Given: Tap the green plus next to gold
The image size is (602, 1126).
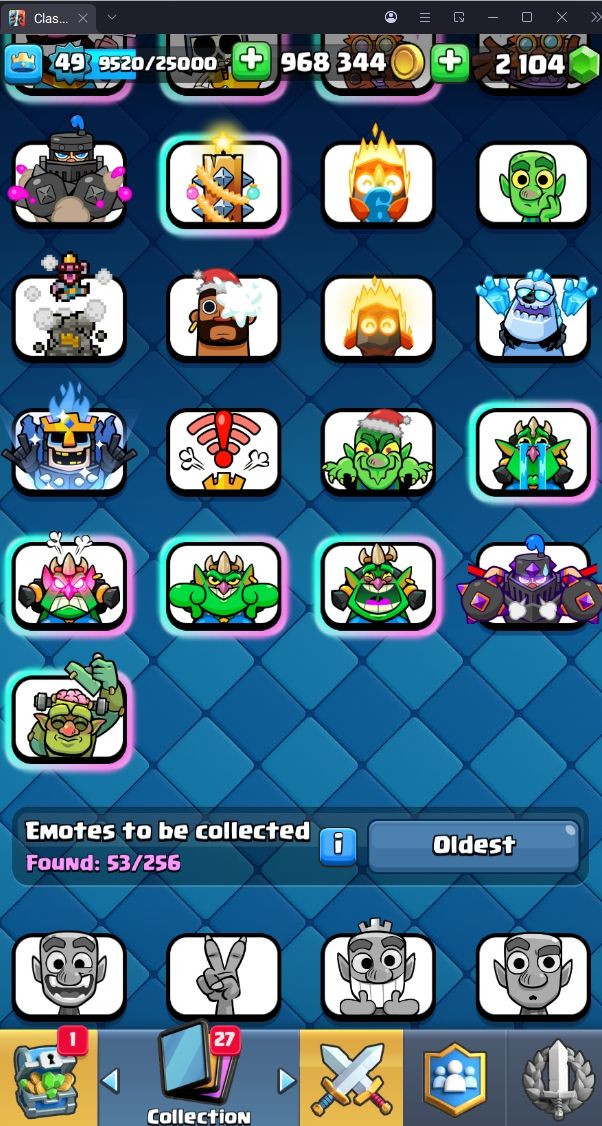Looking at the screenshot, I should point(251,61).
